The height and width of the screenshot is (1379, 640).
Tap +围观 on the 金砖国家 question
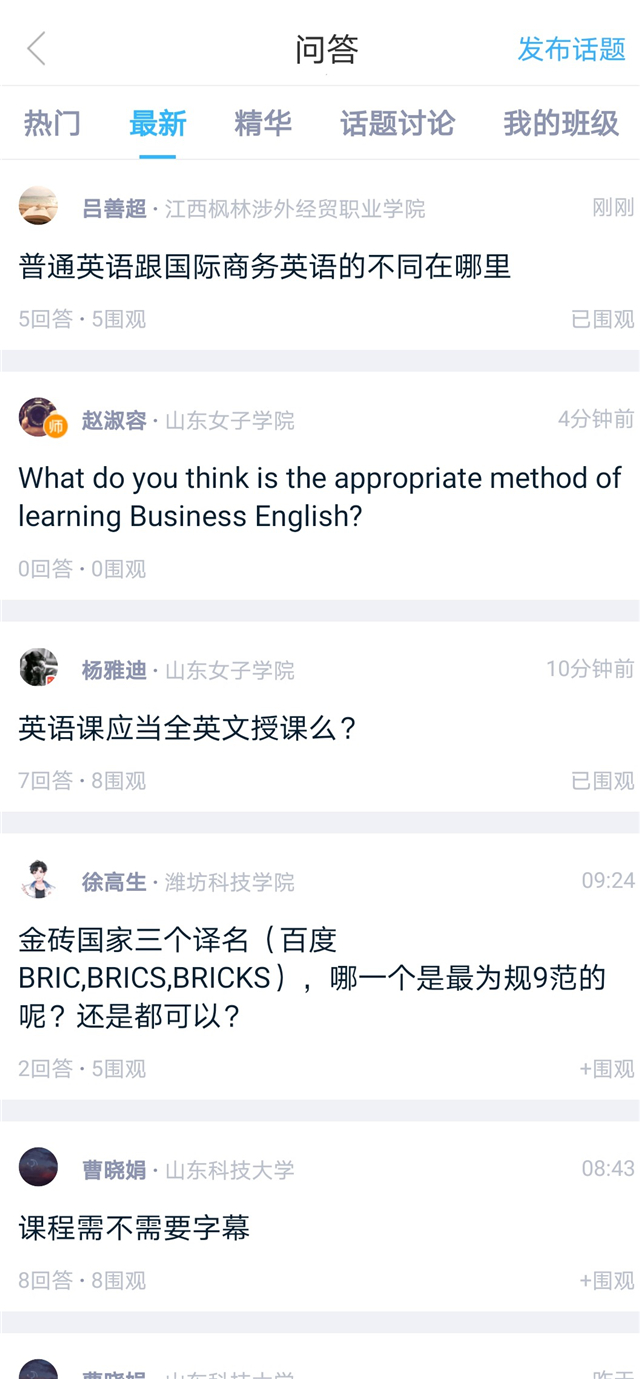606,1069
